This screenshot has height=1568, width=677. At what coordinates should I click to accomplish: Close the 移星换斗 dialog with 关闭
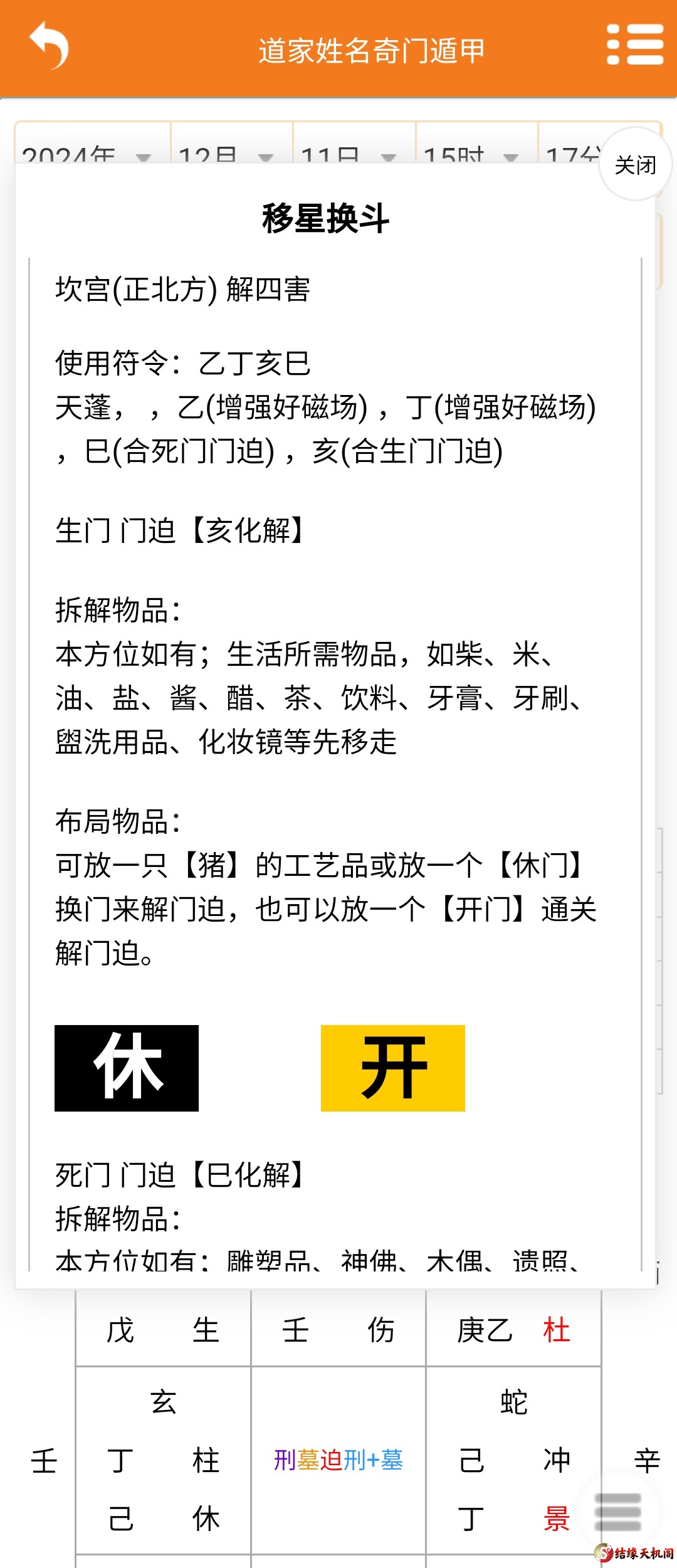[x=635, y=165]
